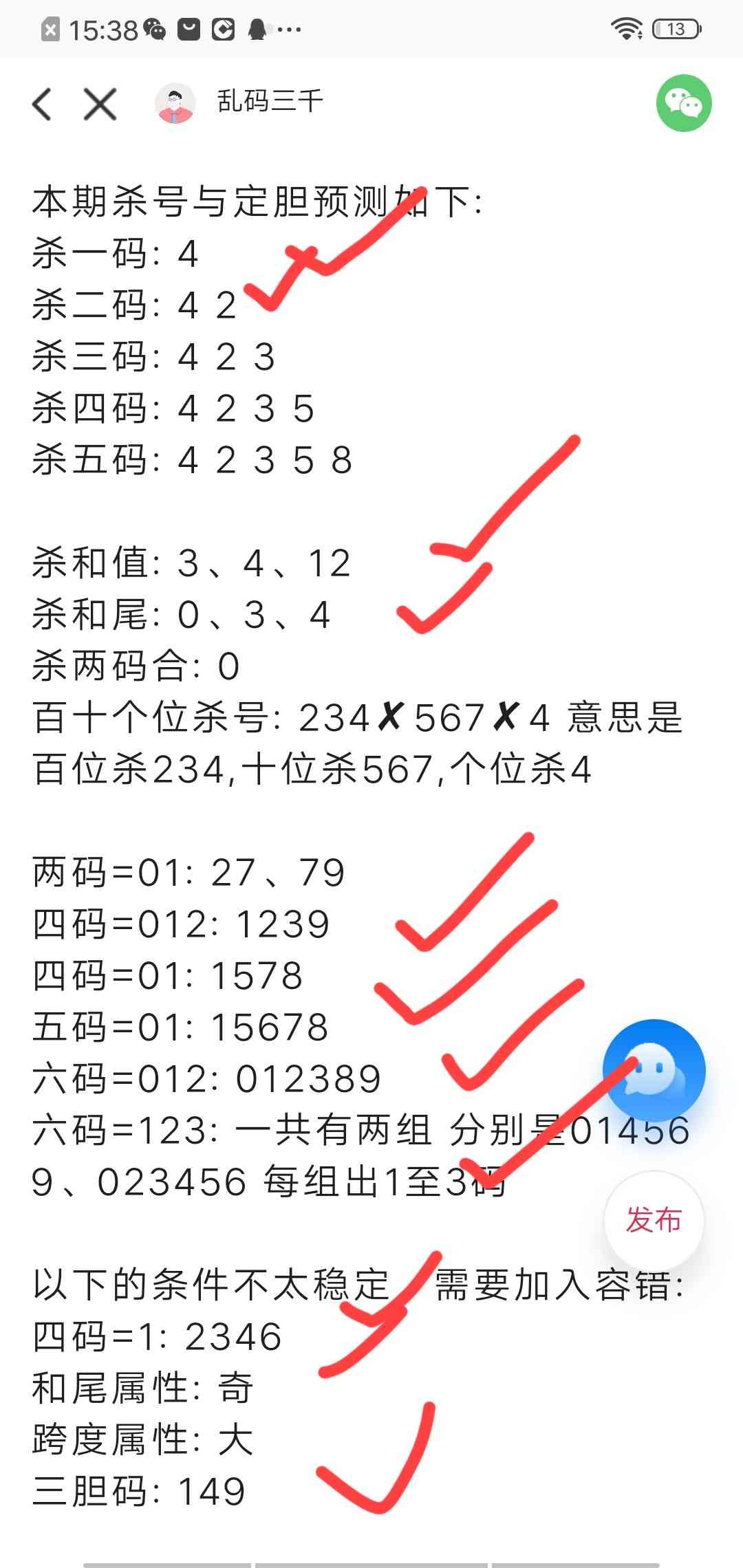Screen dimensions: 743x1568
Task: Open the blue chat assistant bubble
Action: 654,1070
